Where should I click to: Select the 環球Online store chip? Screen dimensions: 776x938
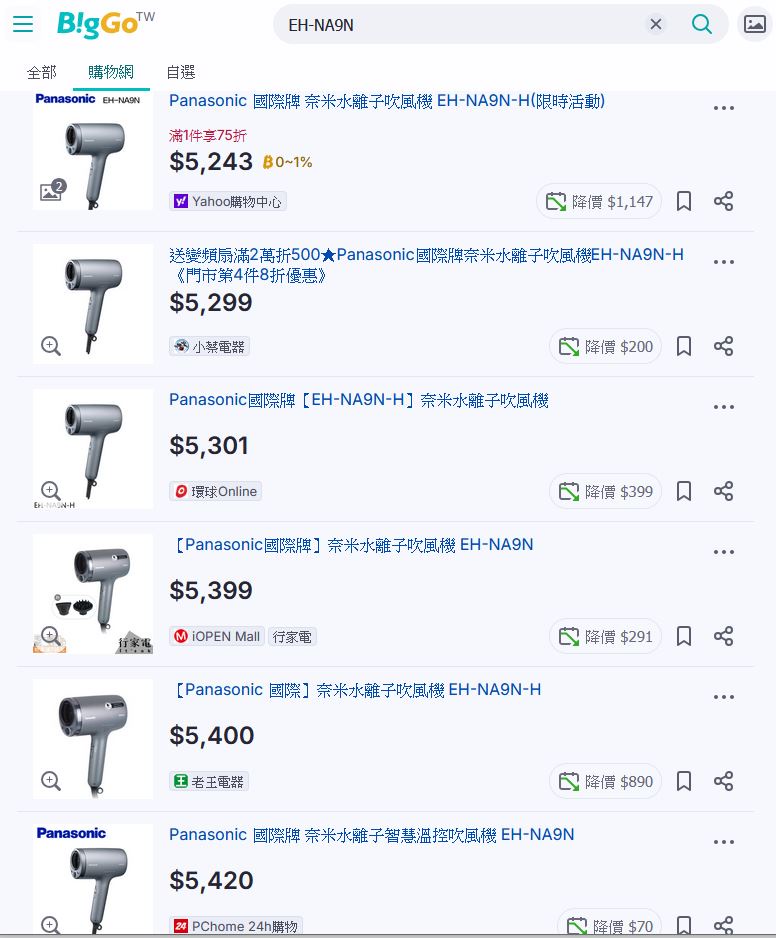click(216, 491)
